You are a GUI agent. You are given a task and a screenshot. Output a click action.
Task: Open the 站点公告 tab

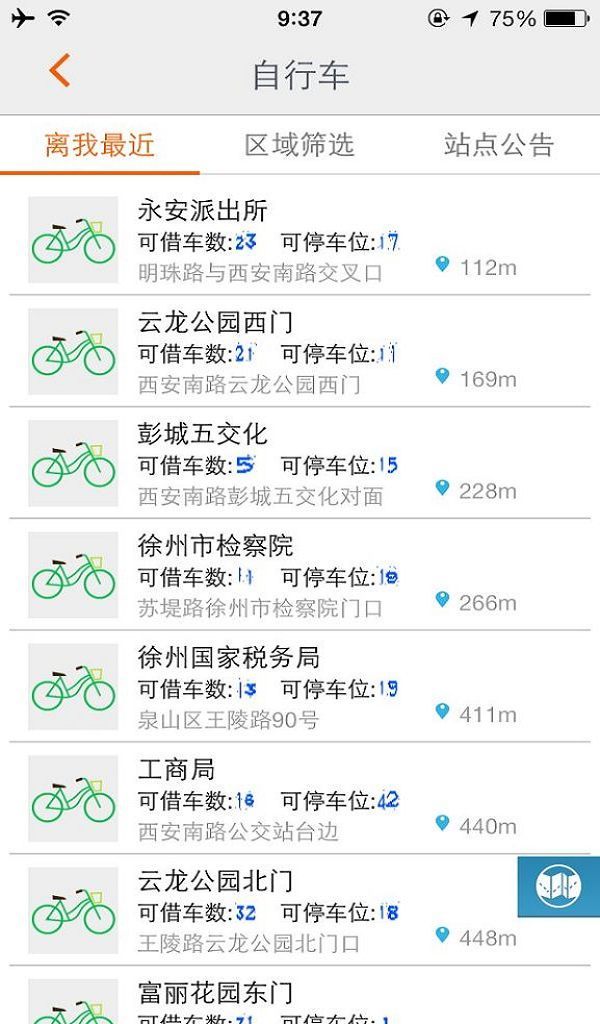point(499,145)
